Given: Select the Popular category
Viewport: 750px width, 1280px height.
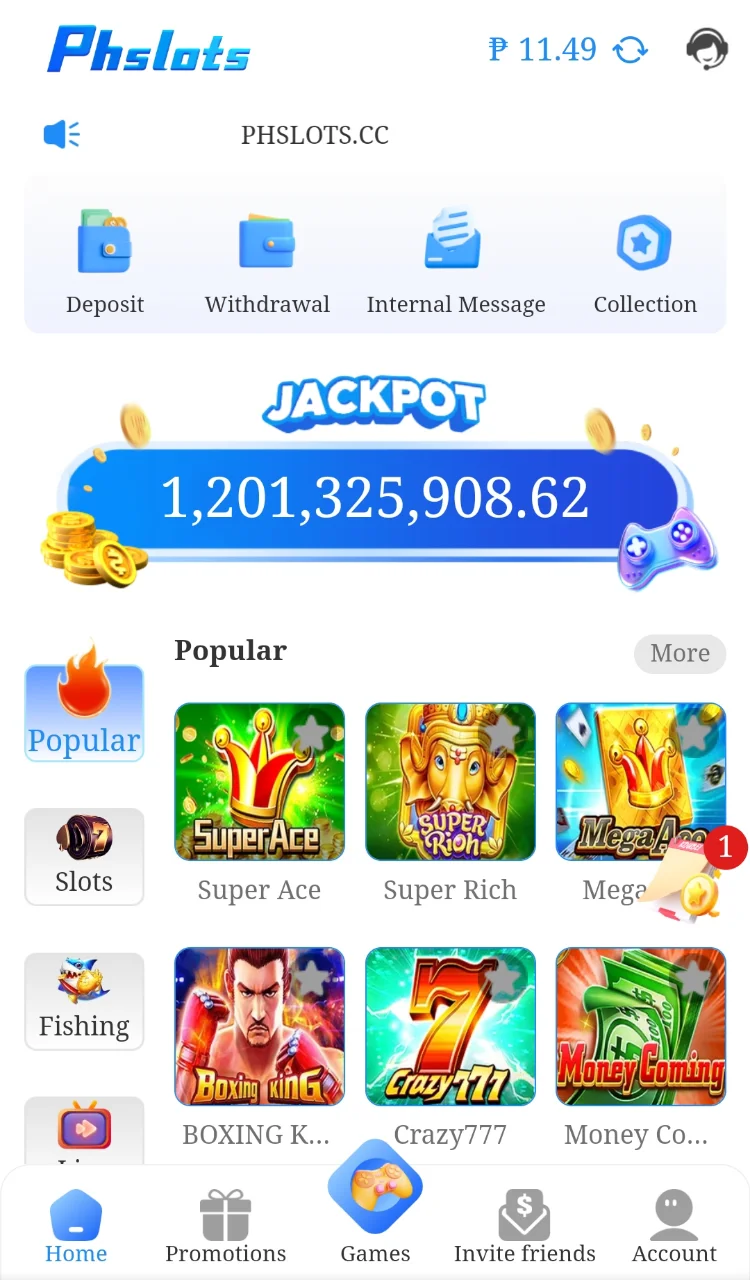Looking at the screenshot, I should [x=84, y=710].
